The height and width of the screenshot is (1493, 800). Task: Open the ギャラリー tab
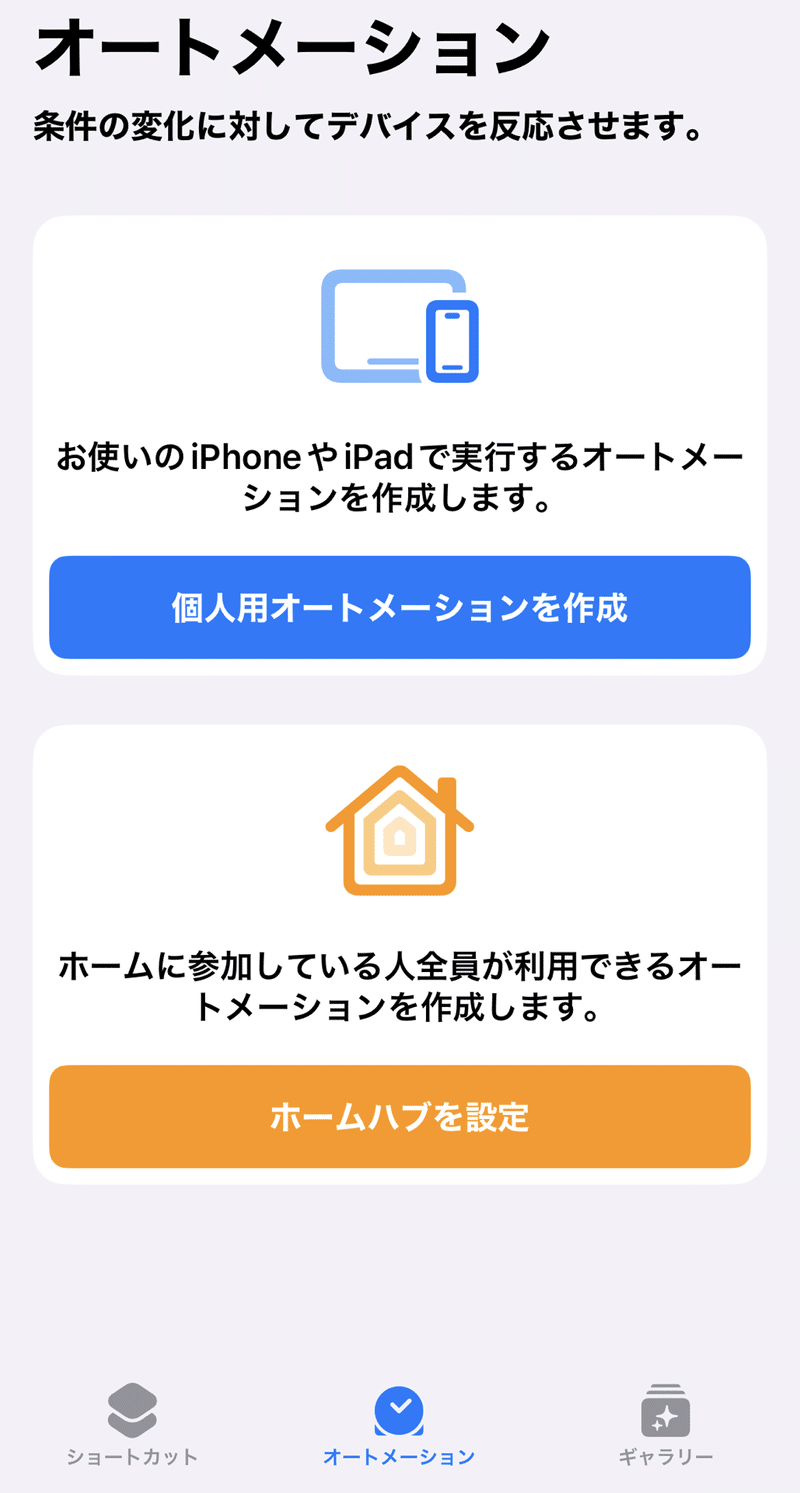point(666,1425)
